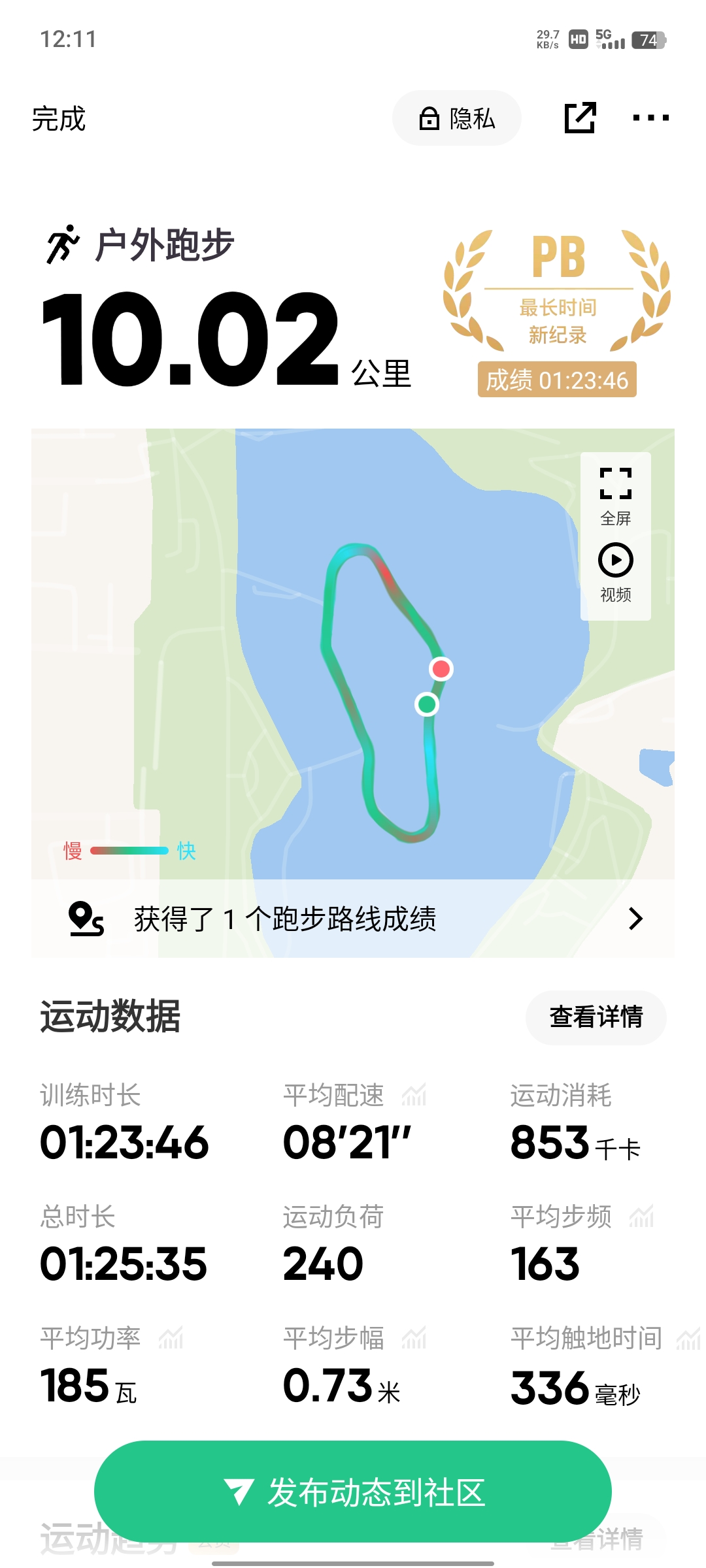Open the 隐私 privacy setting

pos(456,118)
